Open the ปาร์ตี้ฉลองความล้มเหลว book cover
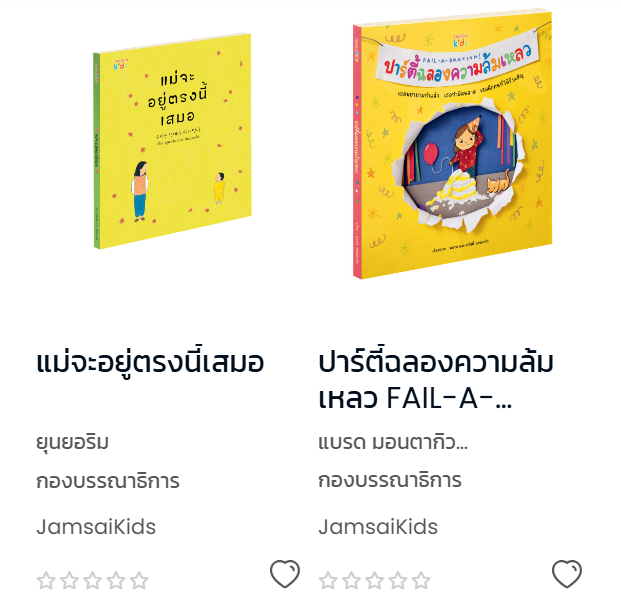This screenshot has height=607, width=621. (451, 145)
